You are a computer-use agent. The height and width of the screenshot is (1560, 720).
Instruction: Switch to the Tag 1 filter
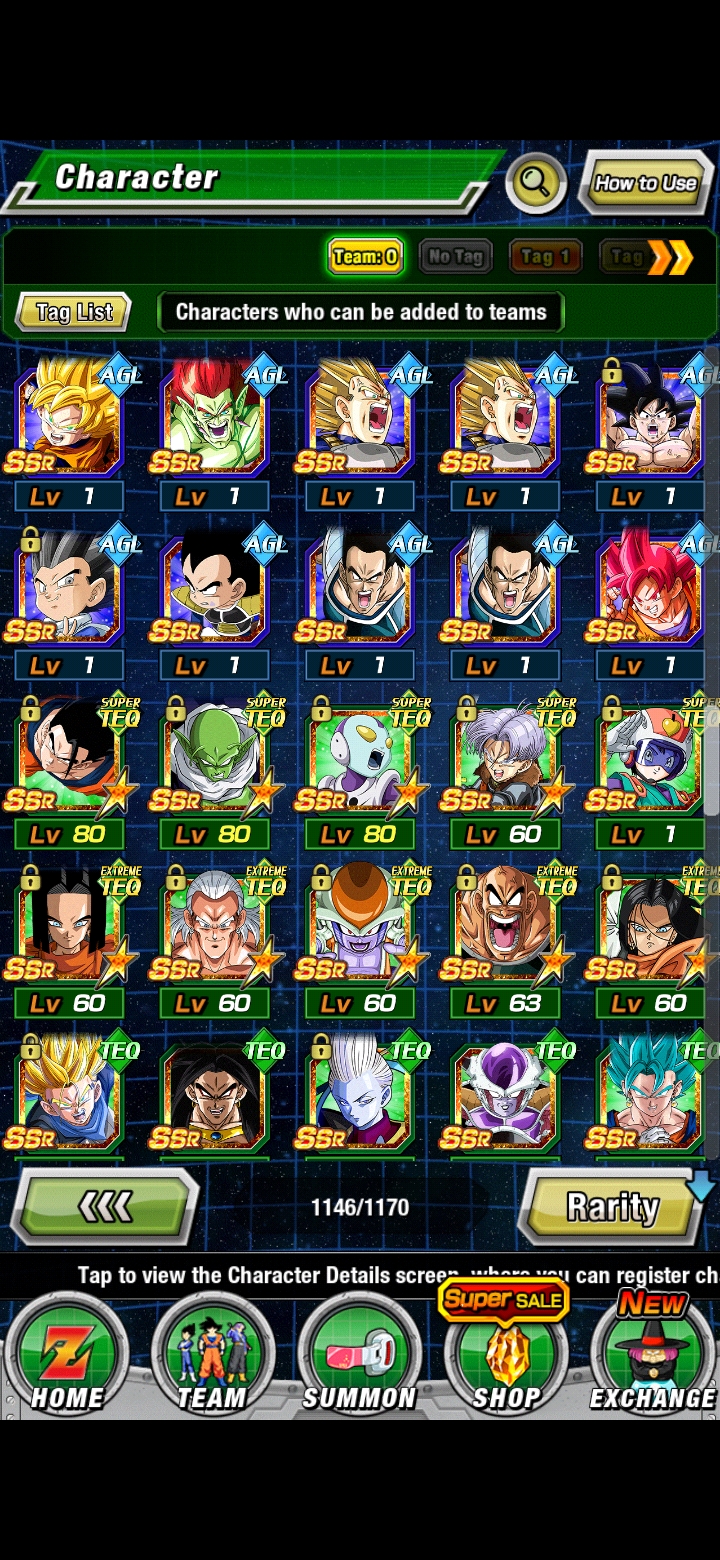click(x=545, y=257)
